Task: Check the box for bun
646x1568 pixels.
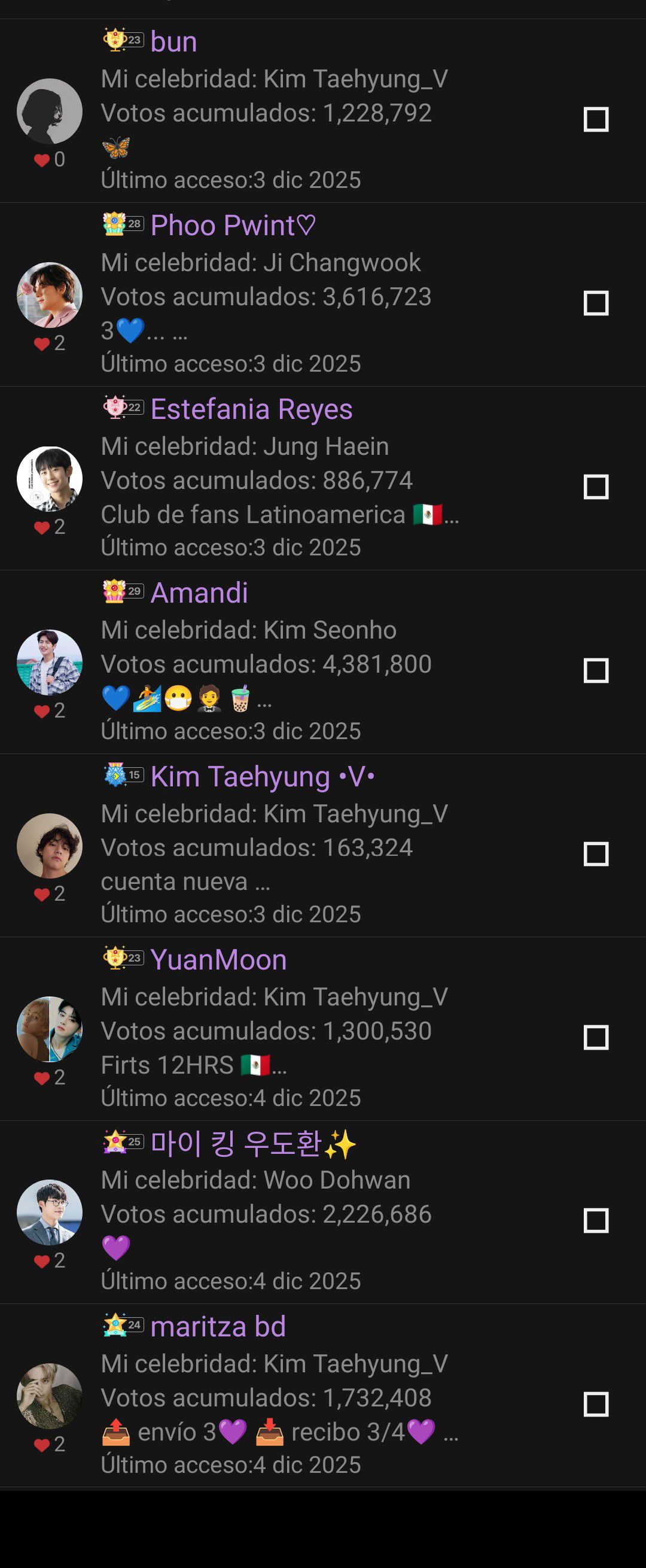Action: tap(596, 119)
